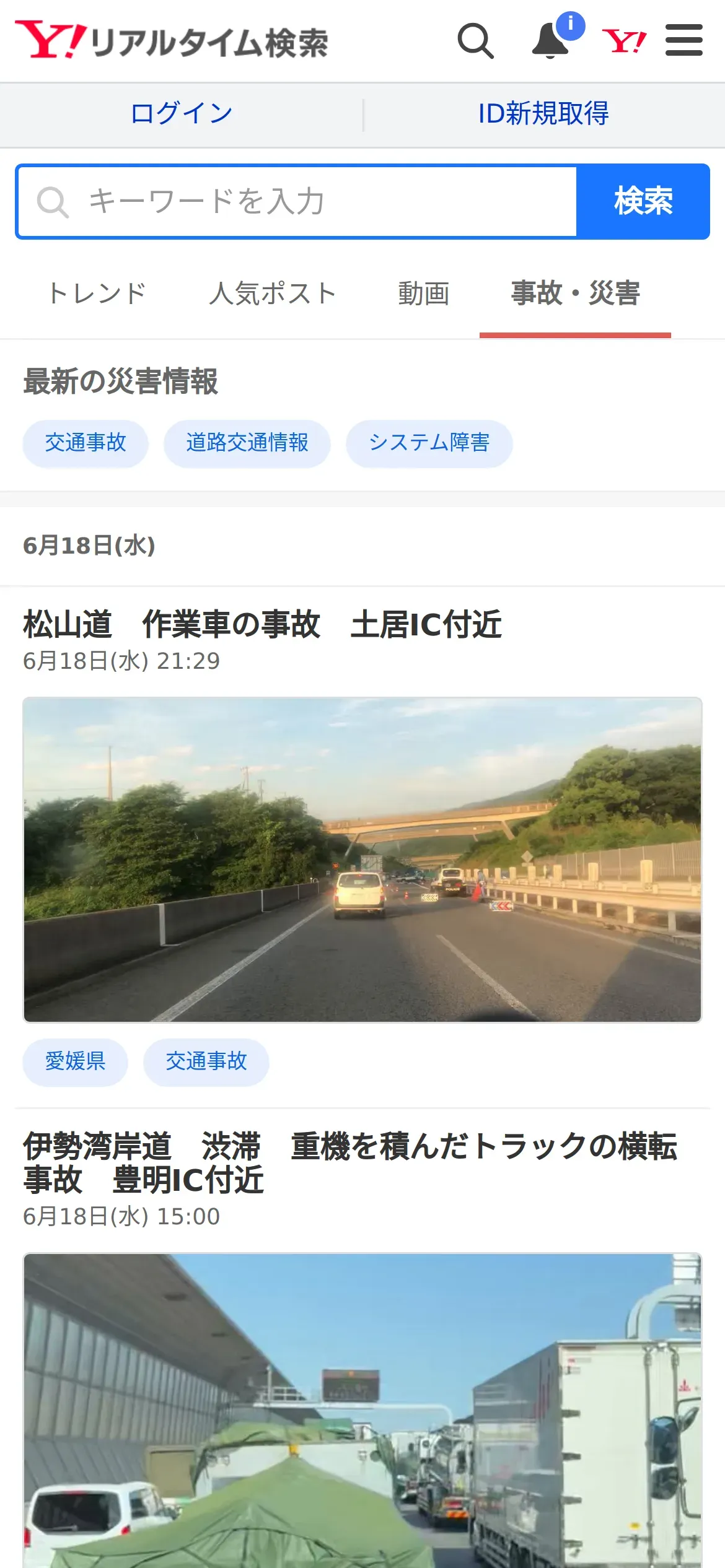The height and width of the screenshot is (1568, 725).
Task: Switch to the 動画 tab
Action: pyautogui.click(x=423, y=293)
